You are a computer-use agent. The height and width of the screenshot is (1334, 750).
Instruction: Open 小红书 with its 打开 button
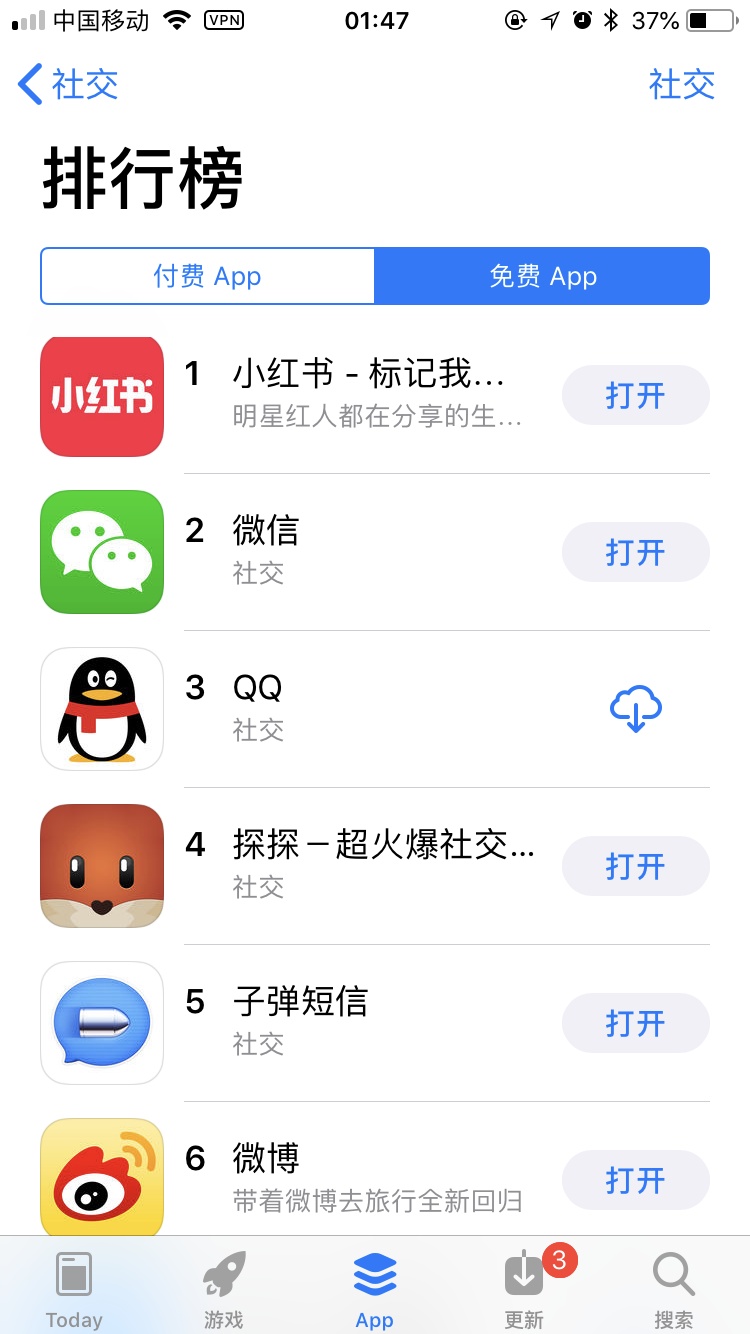click(x=635, y=395)
